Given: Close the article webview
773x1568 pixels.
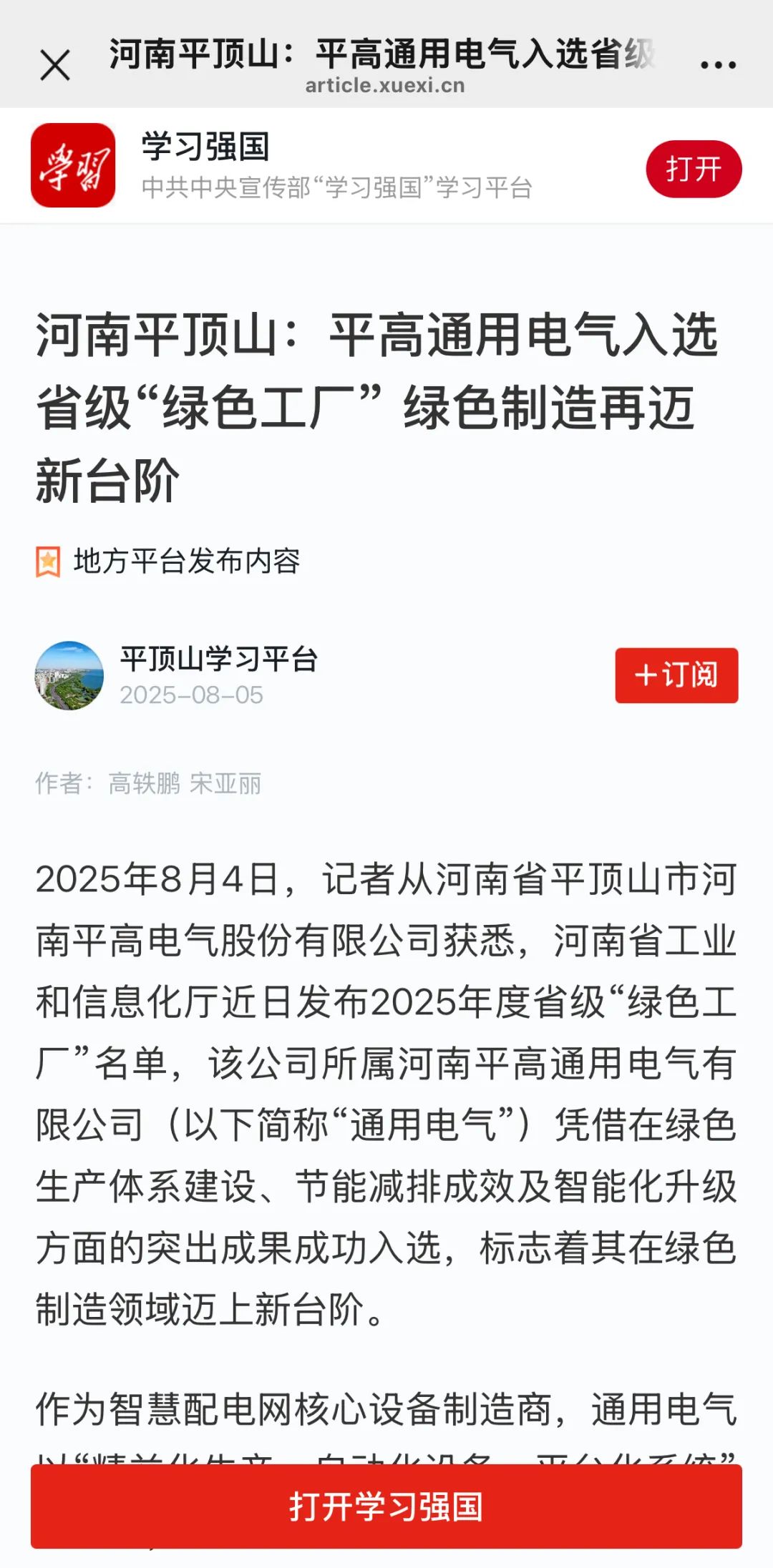Looking at the screenshot, I should tap(55, 65).
